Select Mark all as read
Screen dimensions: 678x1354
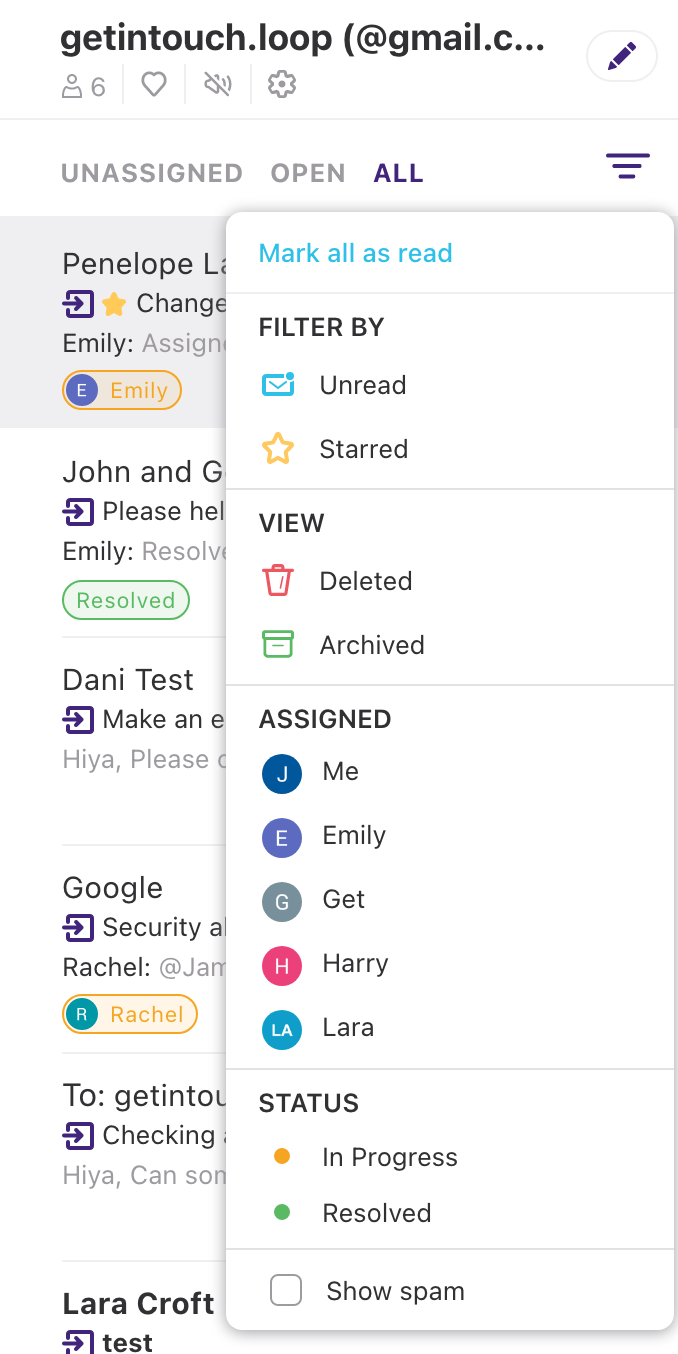[355, 253]
